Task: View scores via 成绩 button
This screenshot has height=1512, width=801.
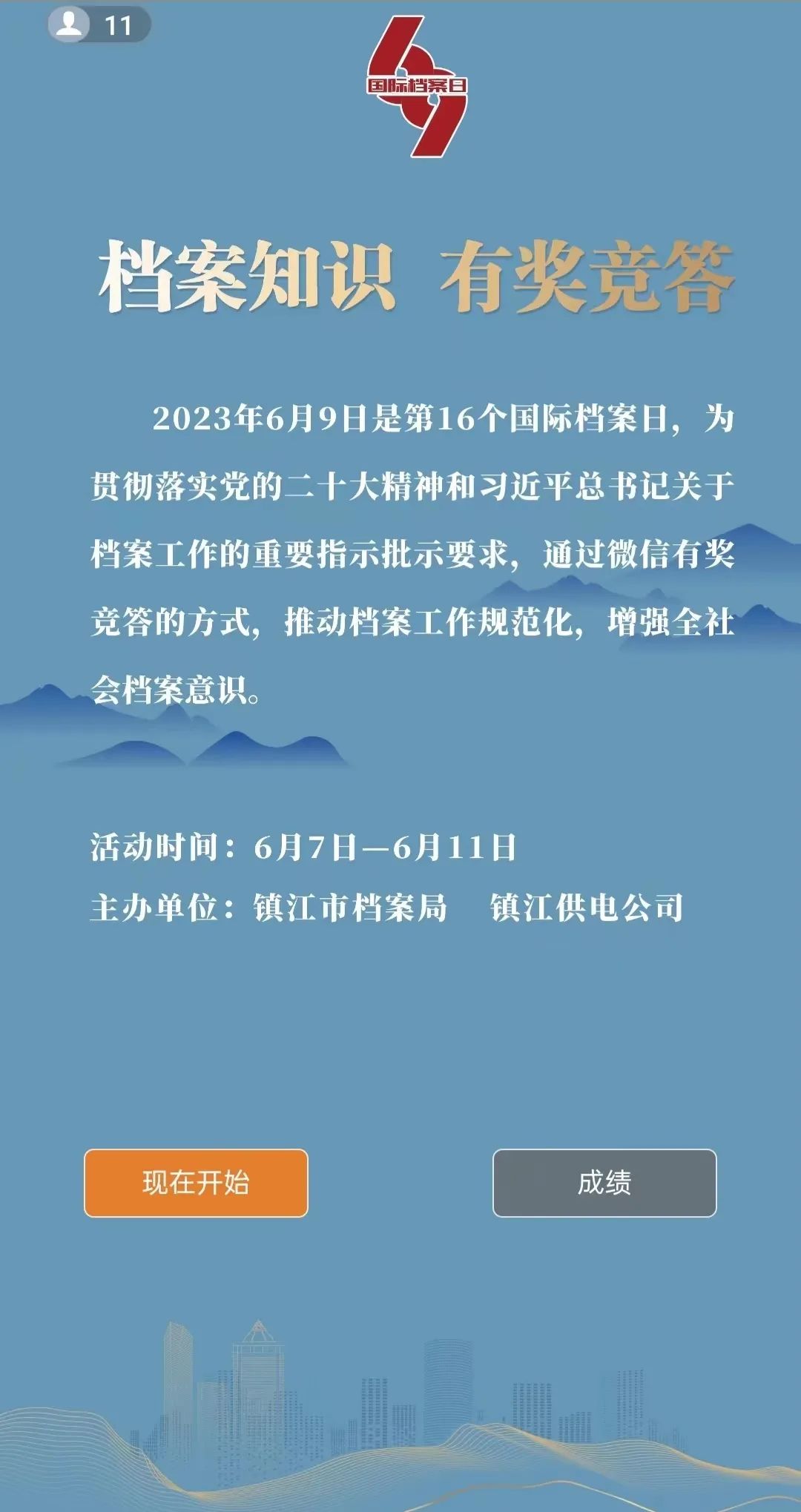Action: pos(604,1183)
